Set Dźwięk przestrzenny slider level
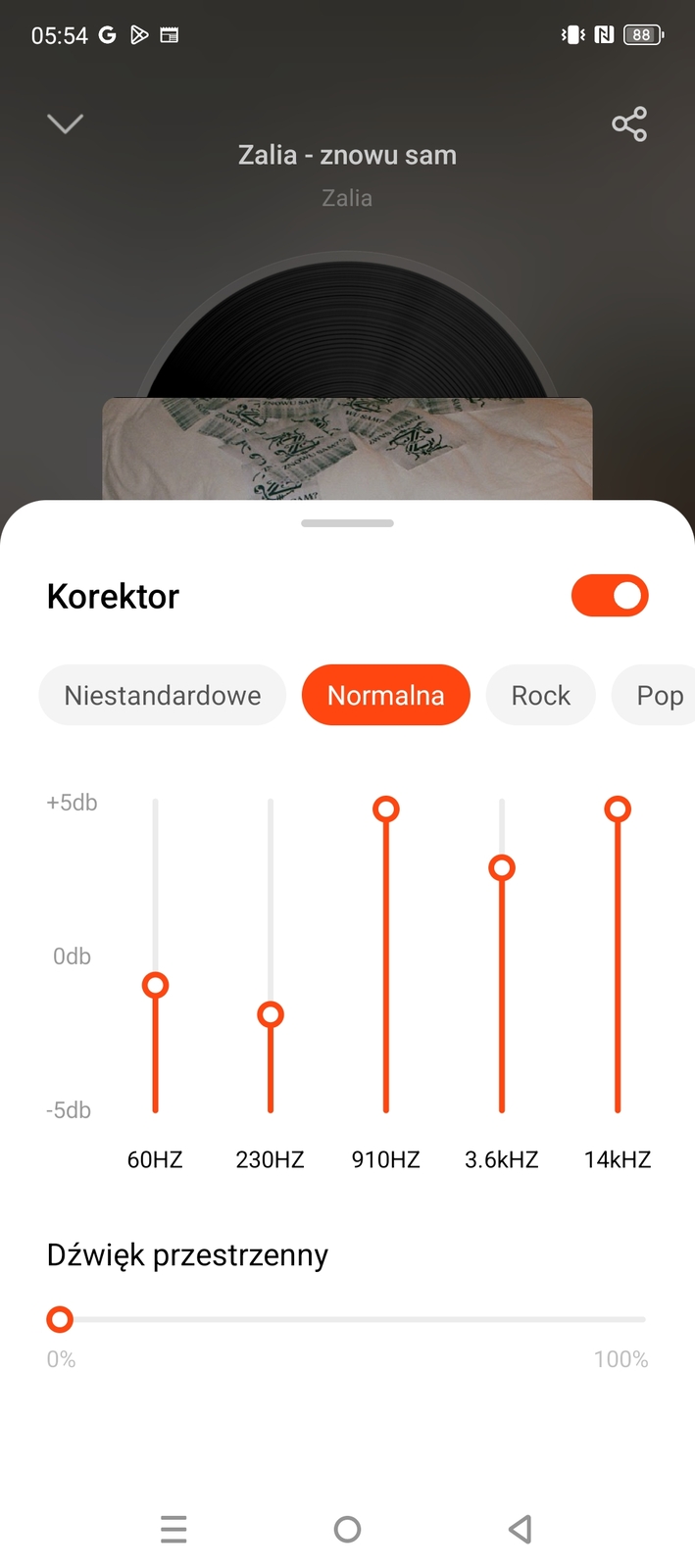Viewport: 695px width, 1568px height. 60,1320
